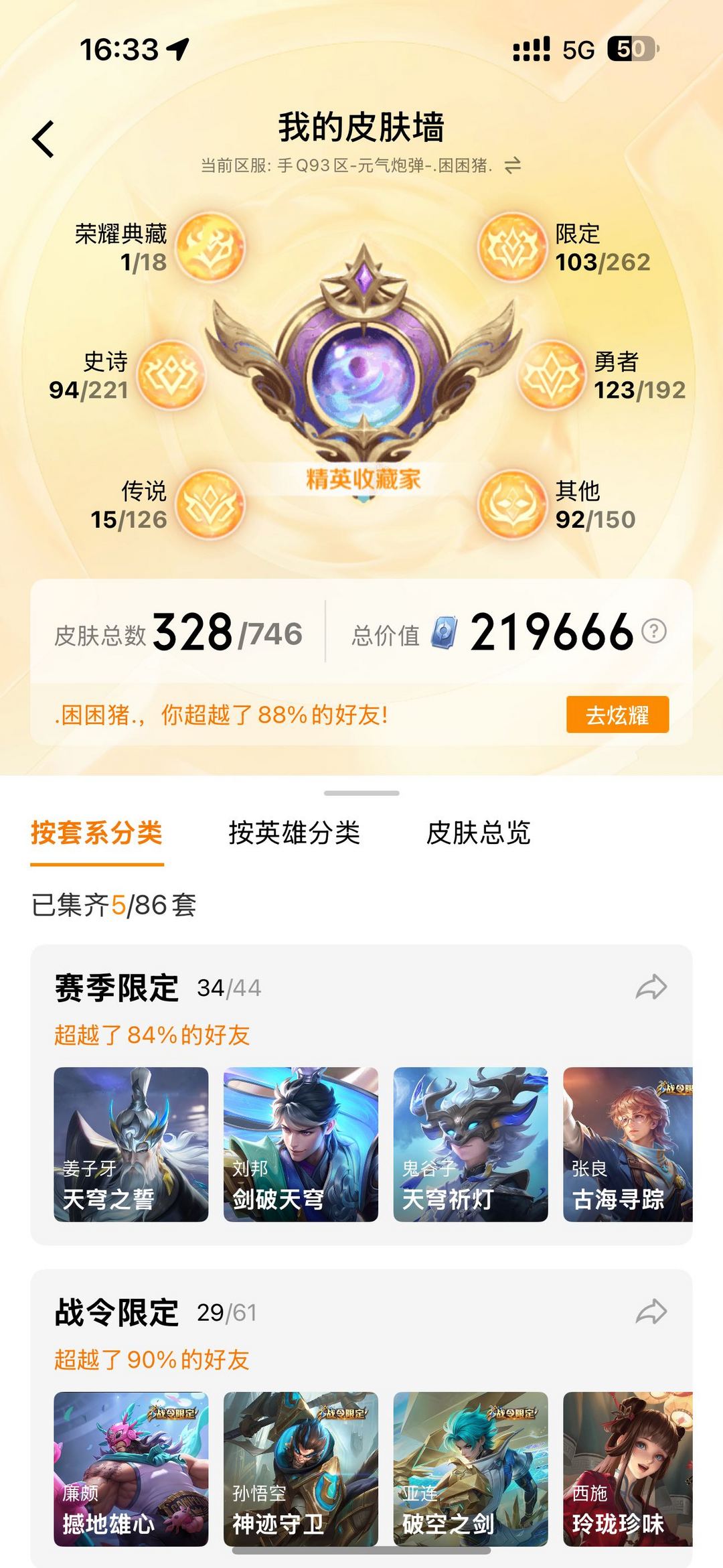Switch to the 按英雄分类 tab

tap(295, 833)
